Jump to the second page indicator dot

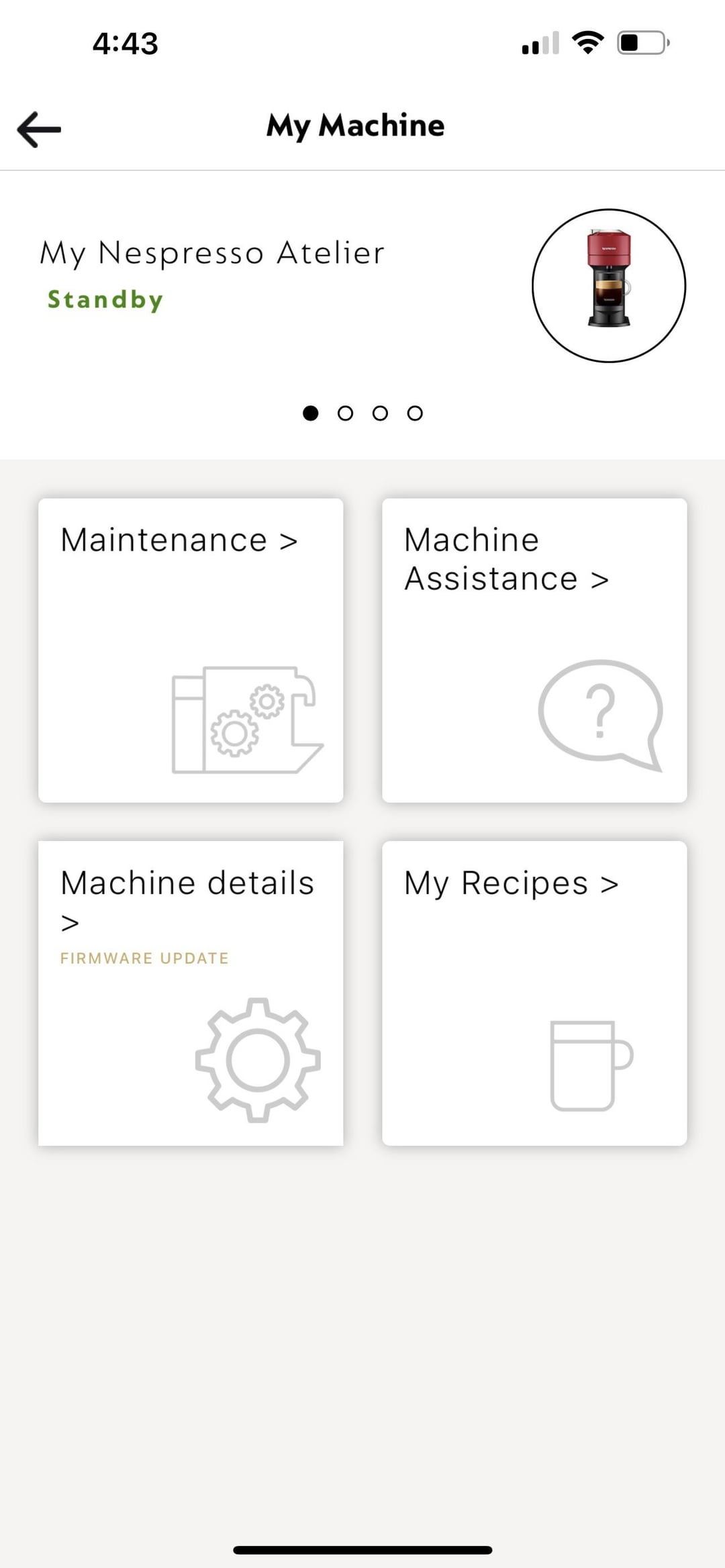point(345,413)
